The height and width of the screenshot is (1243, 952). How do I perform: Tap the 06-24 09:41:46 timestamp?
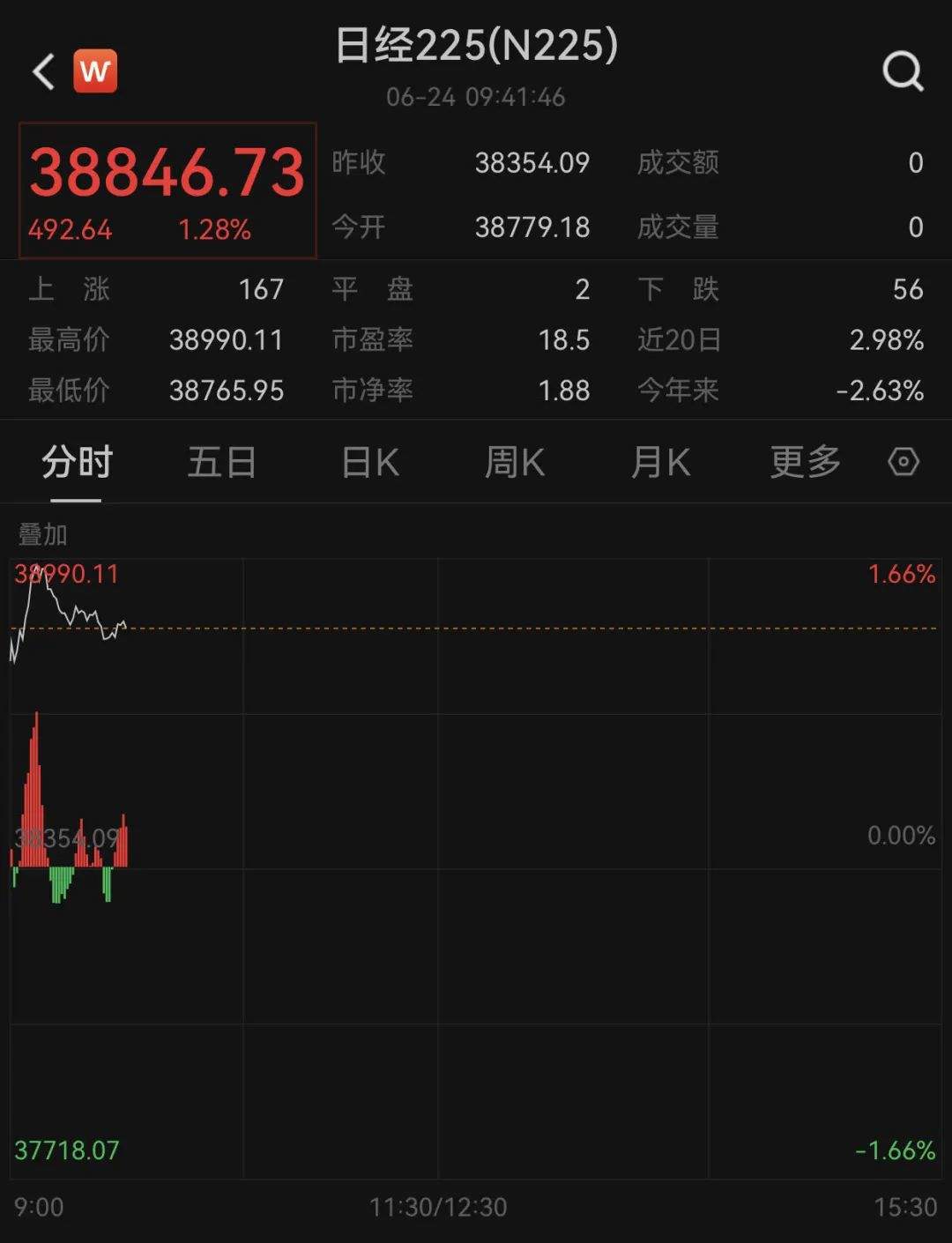tap(476, 97)
